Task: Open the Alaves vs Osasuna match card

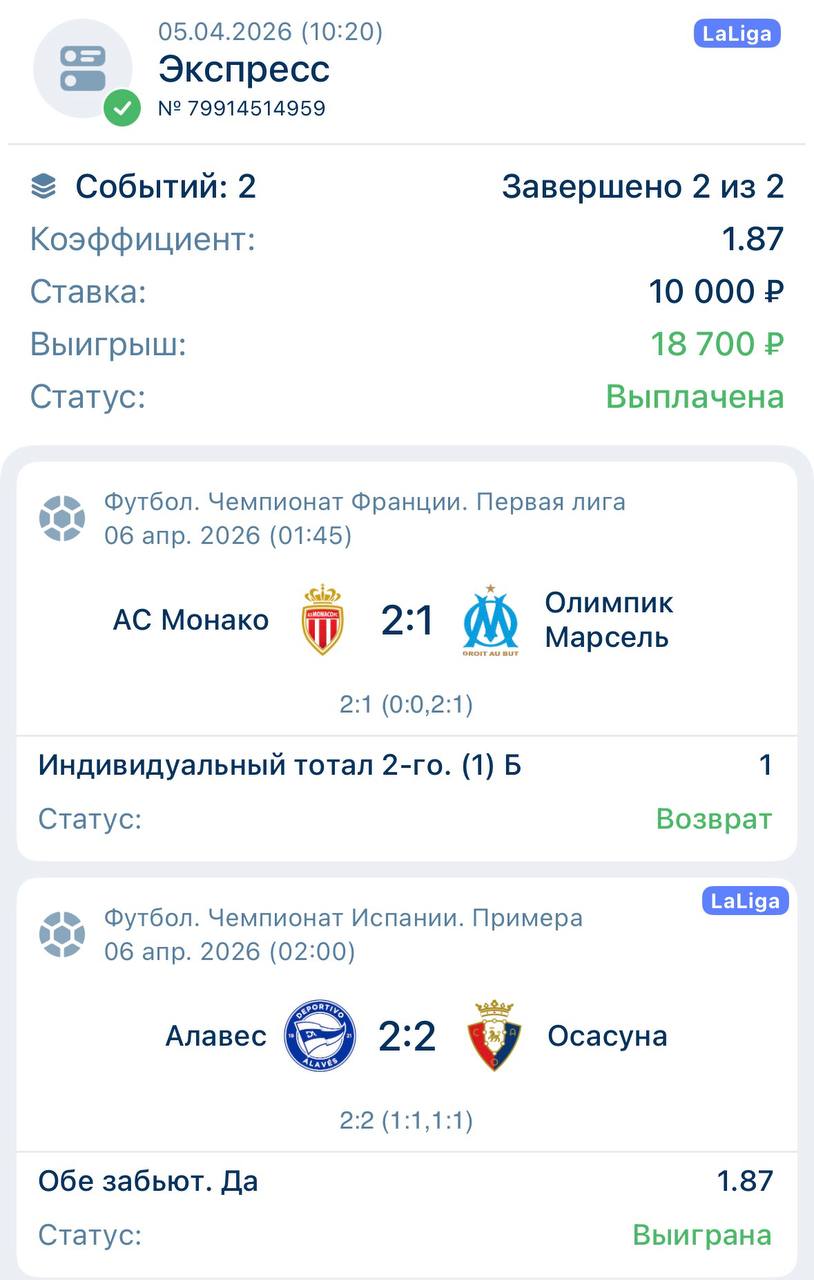Action: coord(407,1037)
